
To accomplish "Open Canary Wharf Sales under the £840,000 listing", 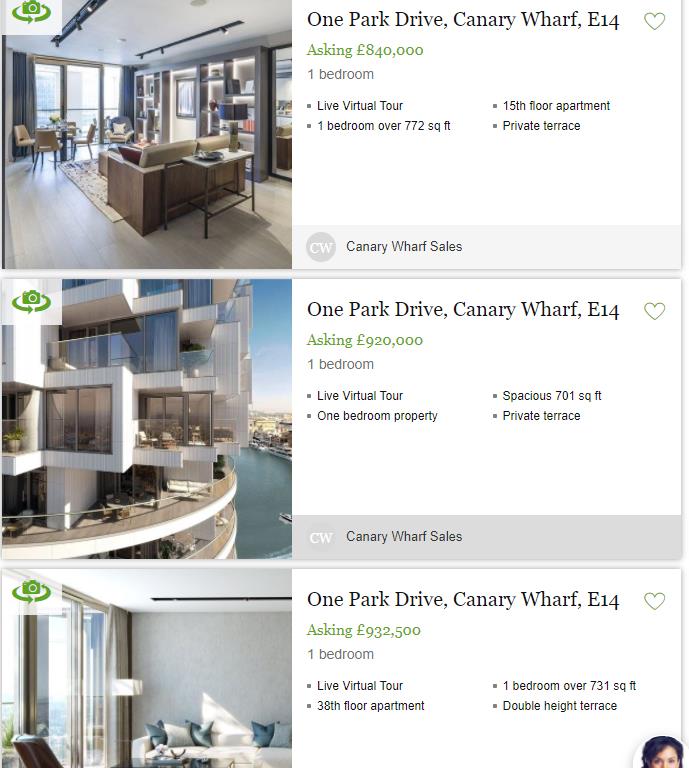I will click(x=403, y=247).
